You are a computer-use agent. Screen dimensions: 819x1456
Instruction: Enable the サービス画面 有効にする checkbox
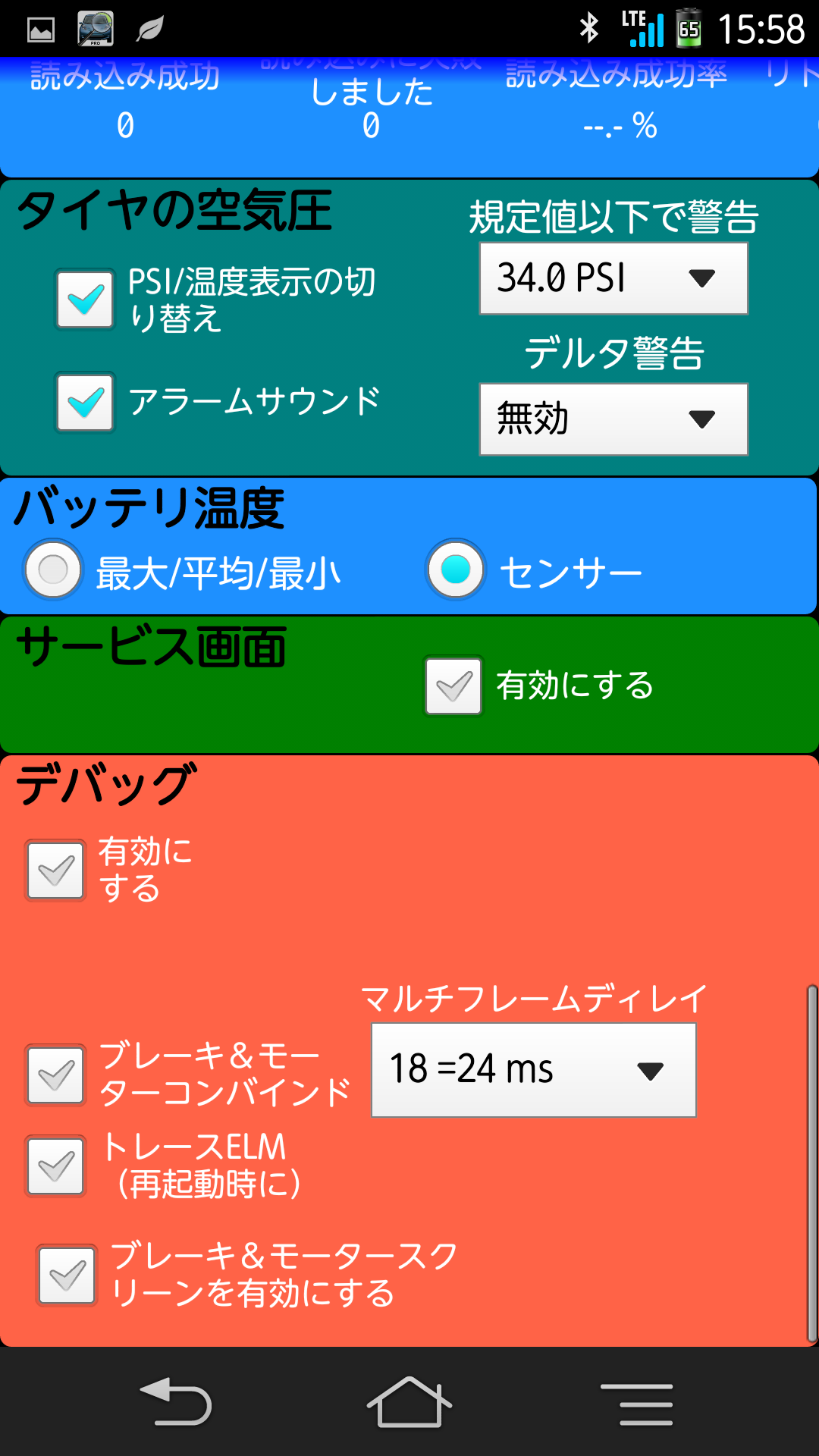click(453, 686)
